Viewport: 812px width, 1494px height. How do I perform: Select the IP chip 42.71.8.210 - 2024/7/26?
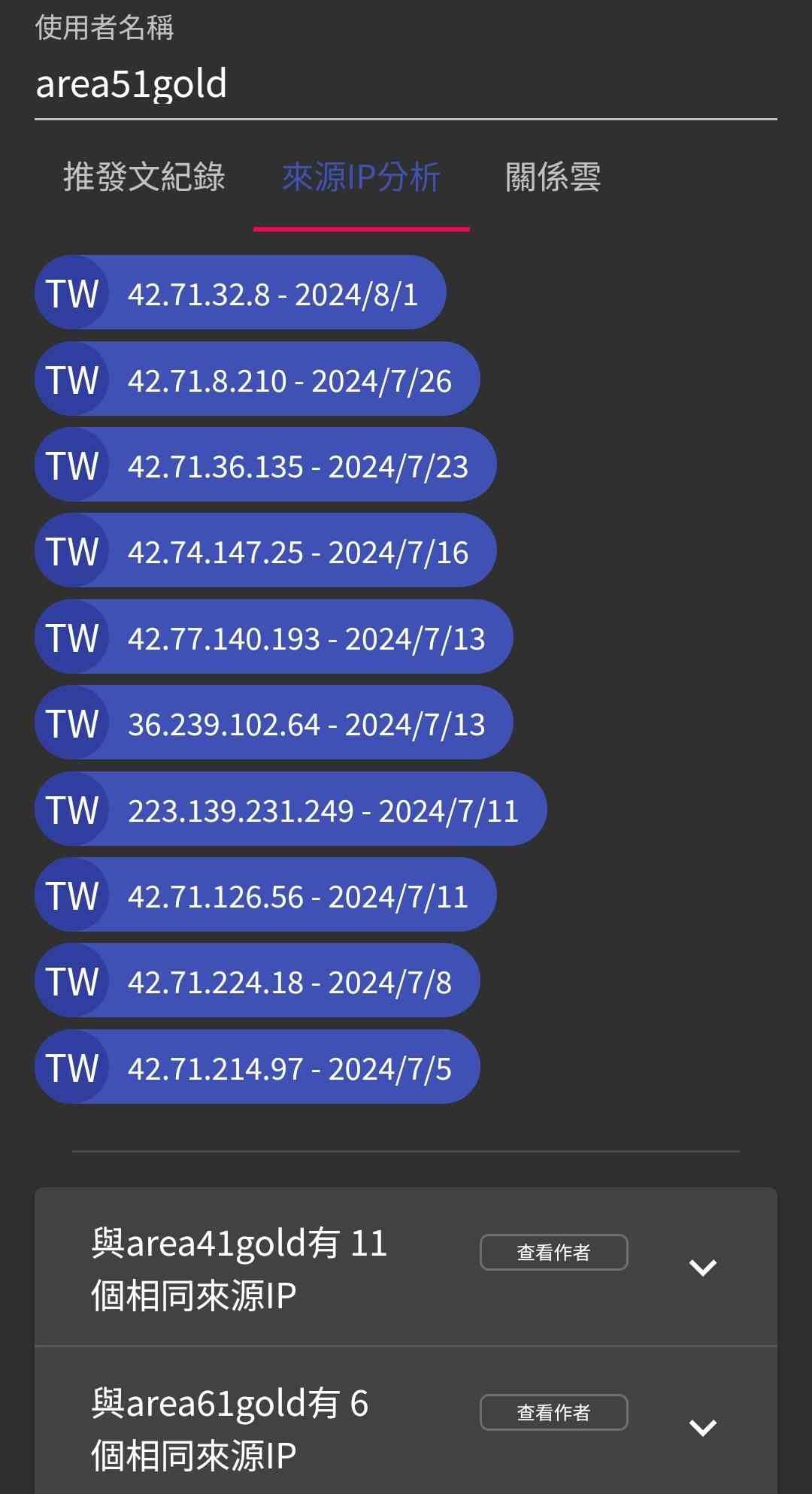tap(257, 379)
